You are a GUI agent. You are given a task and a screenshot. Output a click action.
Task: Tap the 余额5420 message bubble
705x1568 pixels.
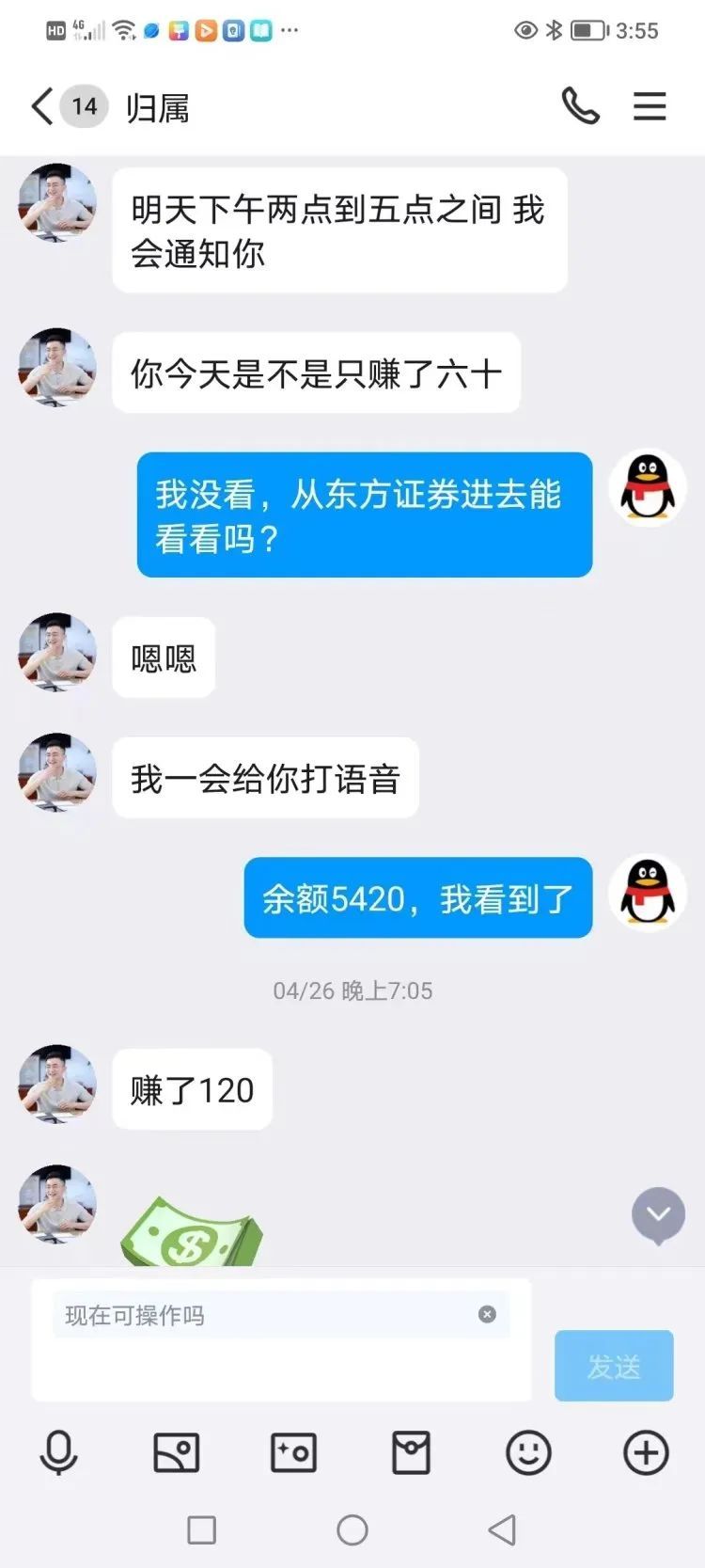coord(416,897)
